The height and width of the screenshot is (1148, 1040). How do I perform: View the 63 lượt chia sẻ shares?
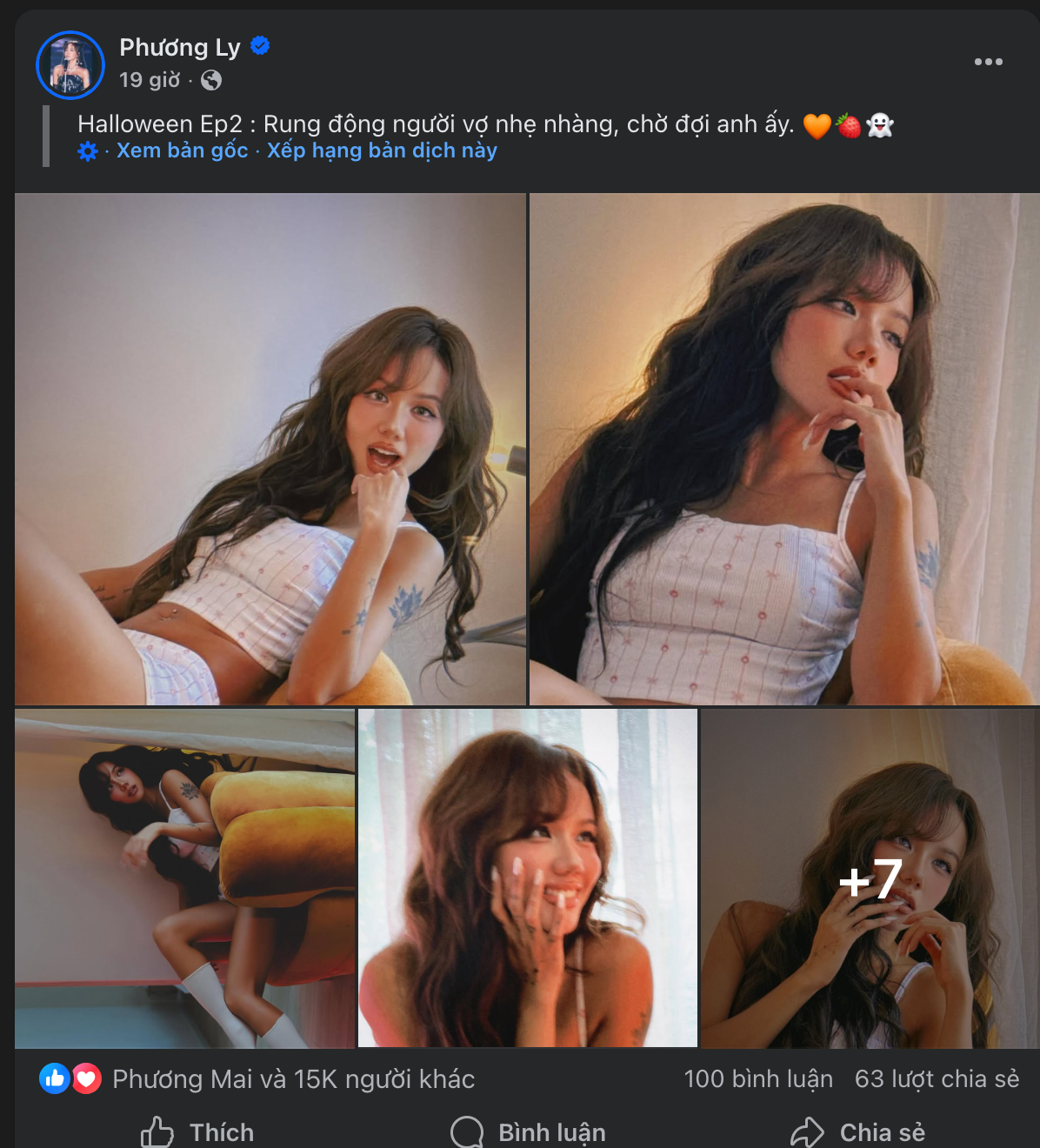937,1079
